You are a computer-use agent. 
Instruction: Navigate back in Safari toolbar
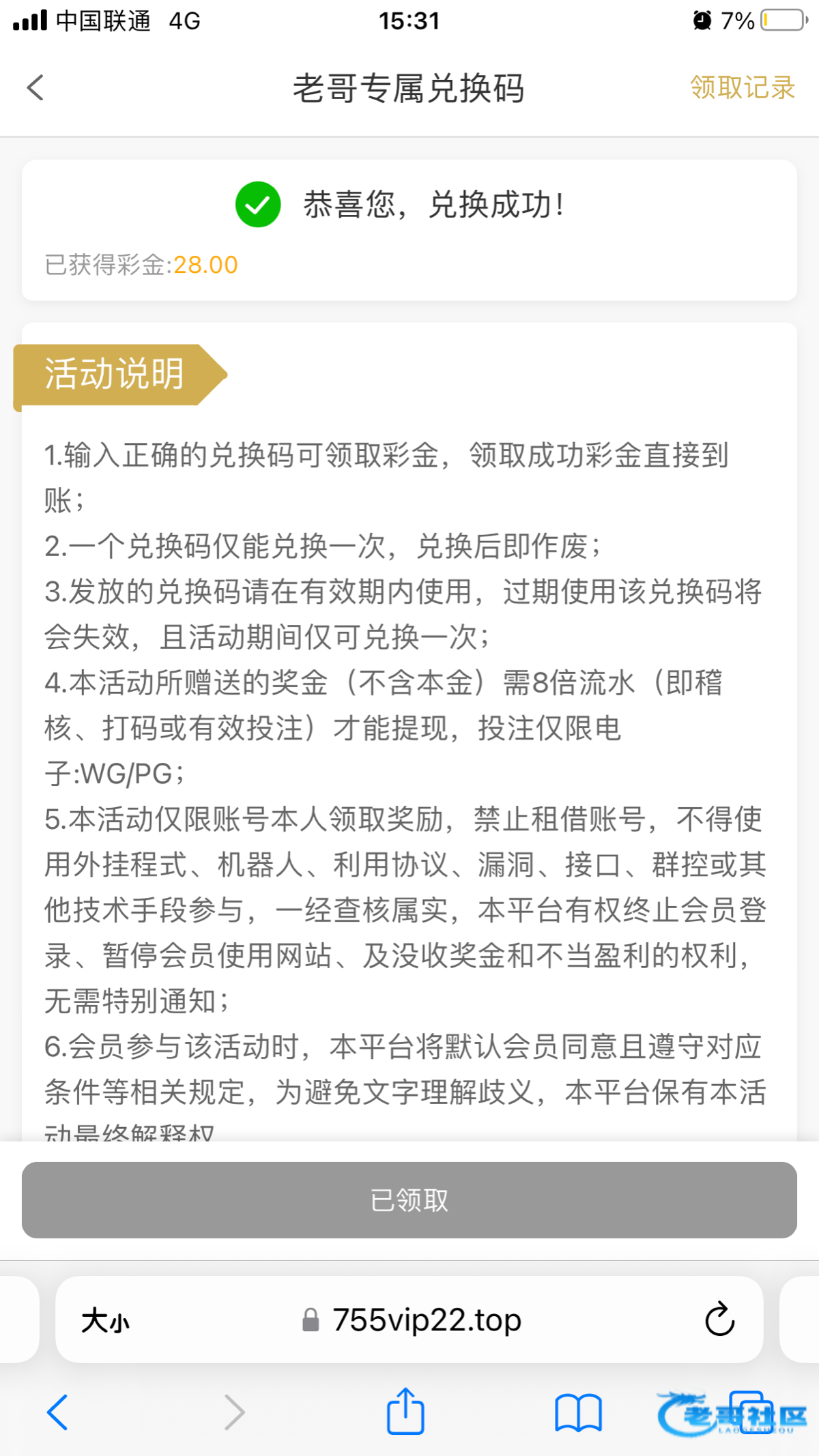point(58,1412)
